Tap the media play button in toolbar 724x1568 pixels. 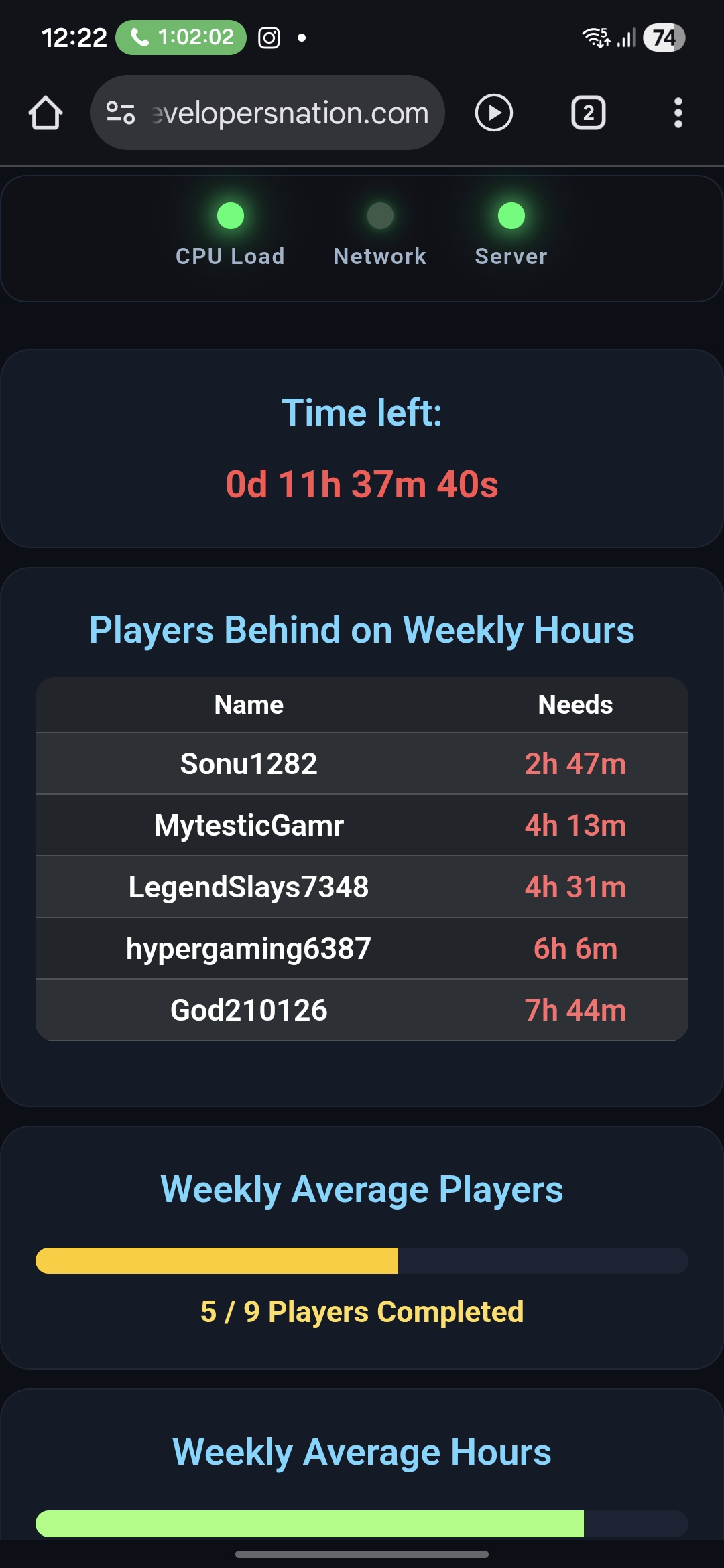pos(494,113)
